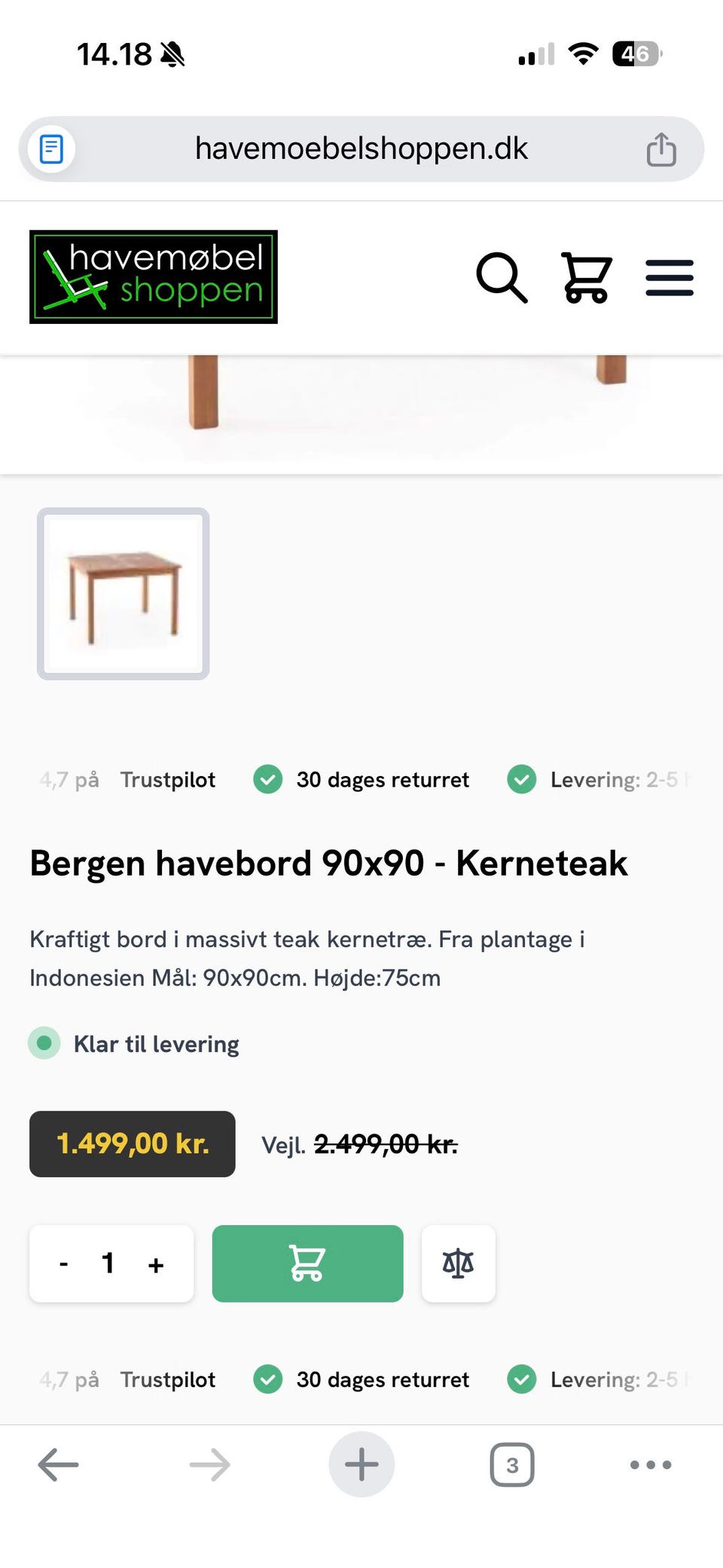Tap the address bar showing havemoebelshoppen.dk
Viewport: 723px width, 1568px height.
[361, 148]
